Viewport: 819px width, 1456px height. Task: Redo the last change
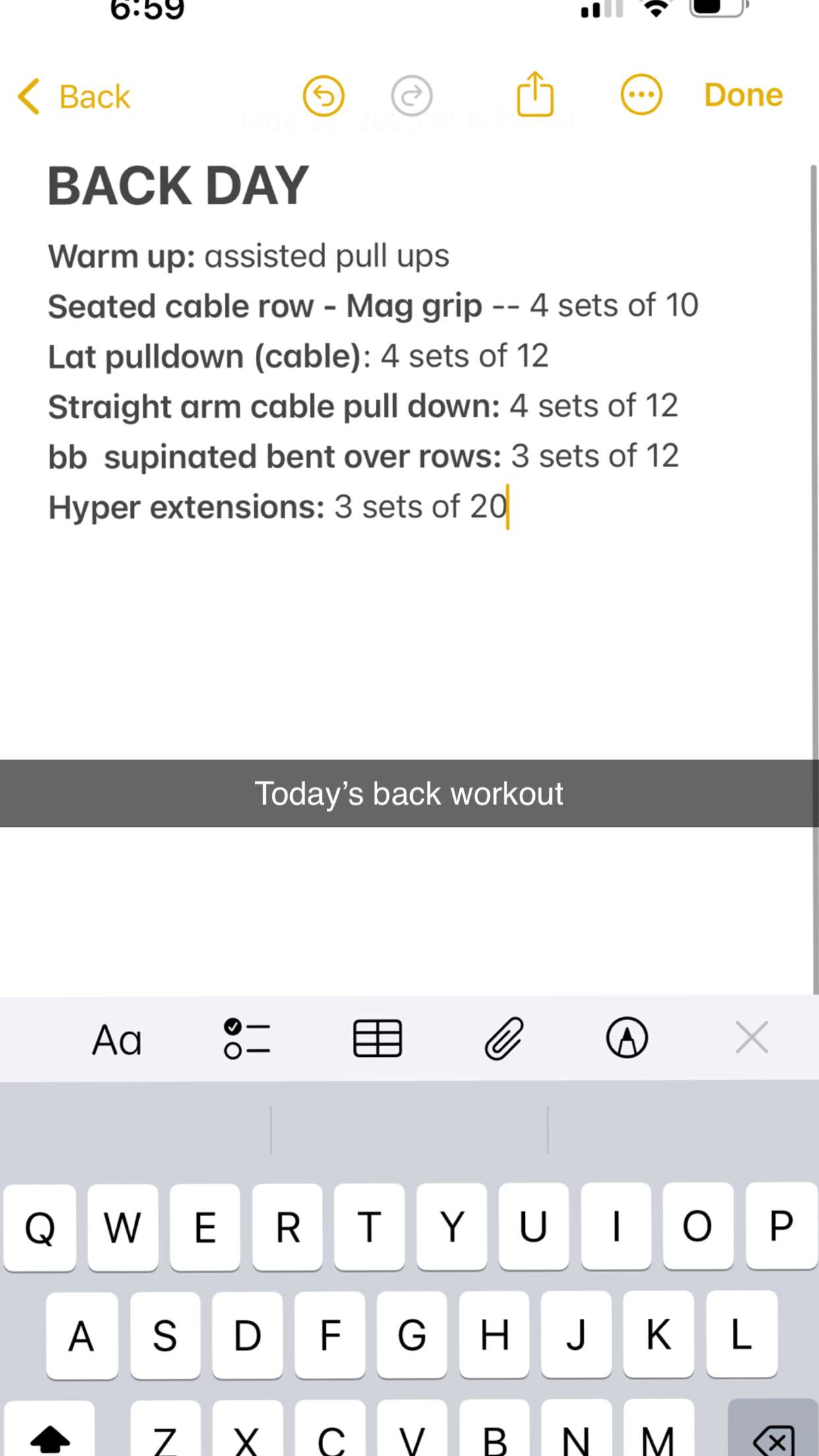[411, 96]
